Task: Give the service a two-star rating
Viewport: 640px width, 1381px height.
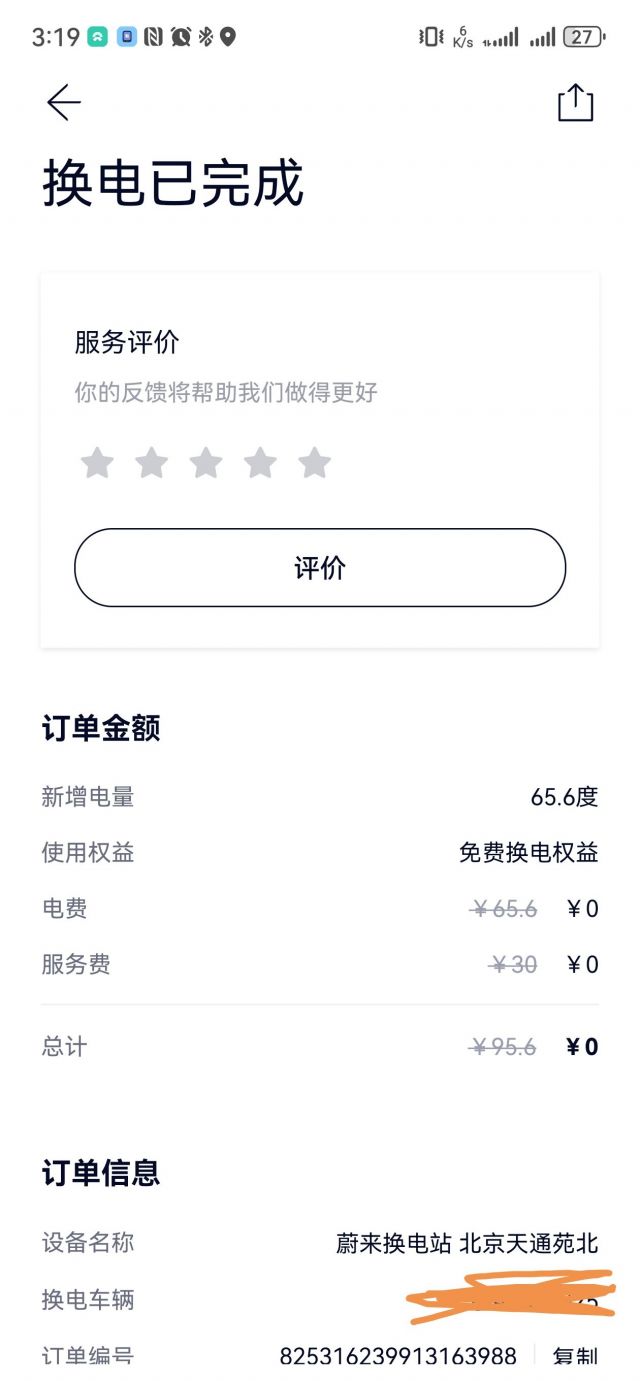Action: (152, 463)
